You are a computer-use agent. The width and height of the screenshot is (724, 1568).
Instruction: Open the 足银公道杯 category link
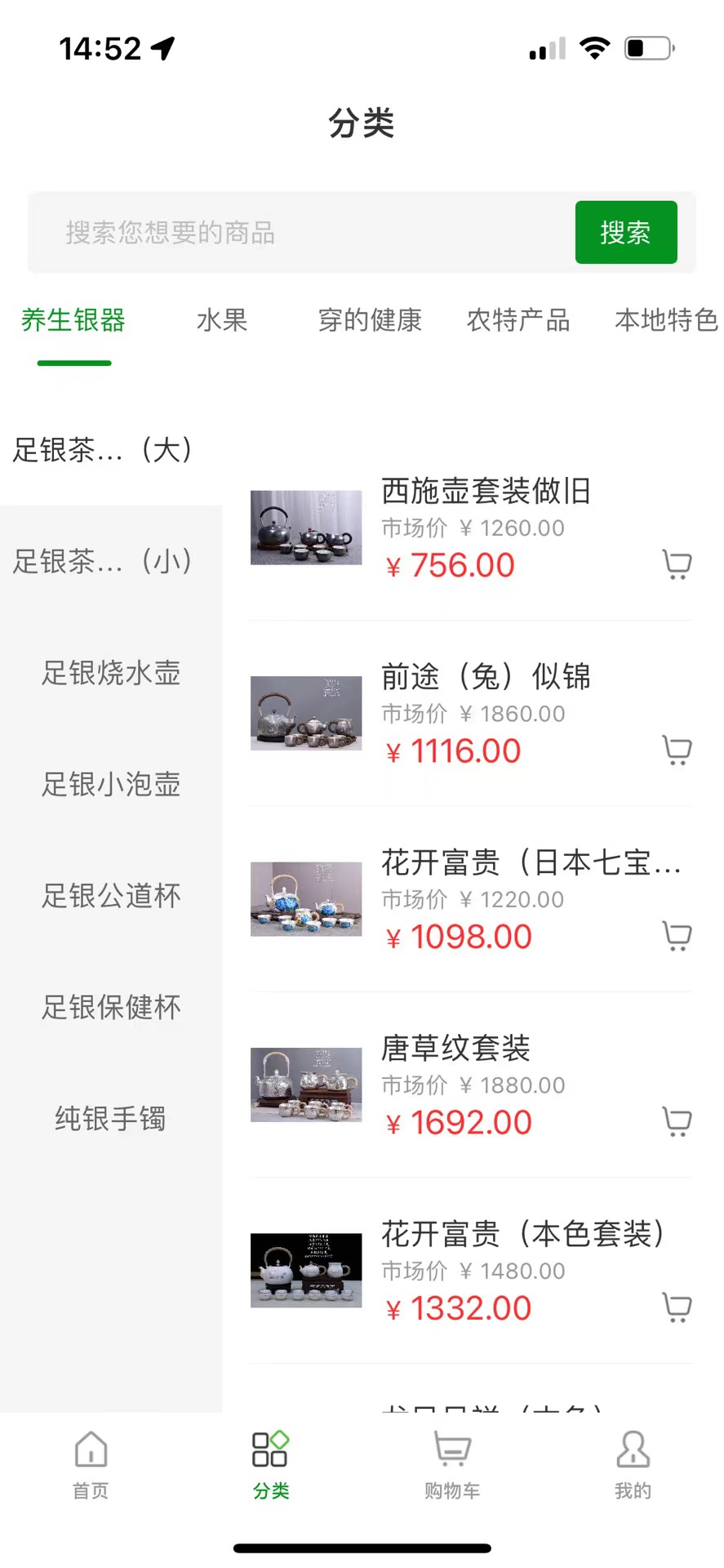[x=111, y=896]
